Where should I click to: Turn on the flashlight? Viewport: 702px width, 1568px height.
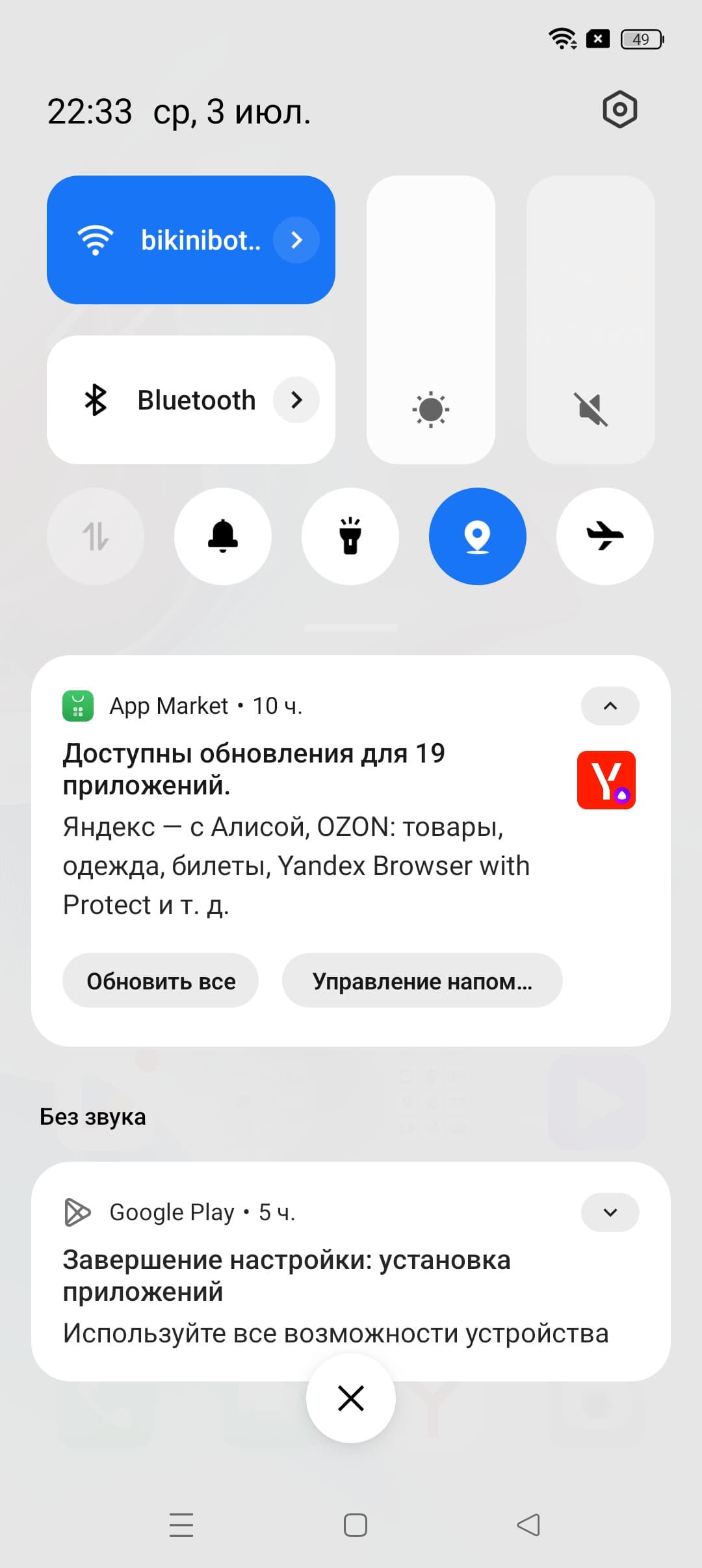(350, 536)
